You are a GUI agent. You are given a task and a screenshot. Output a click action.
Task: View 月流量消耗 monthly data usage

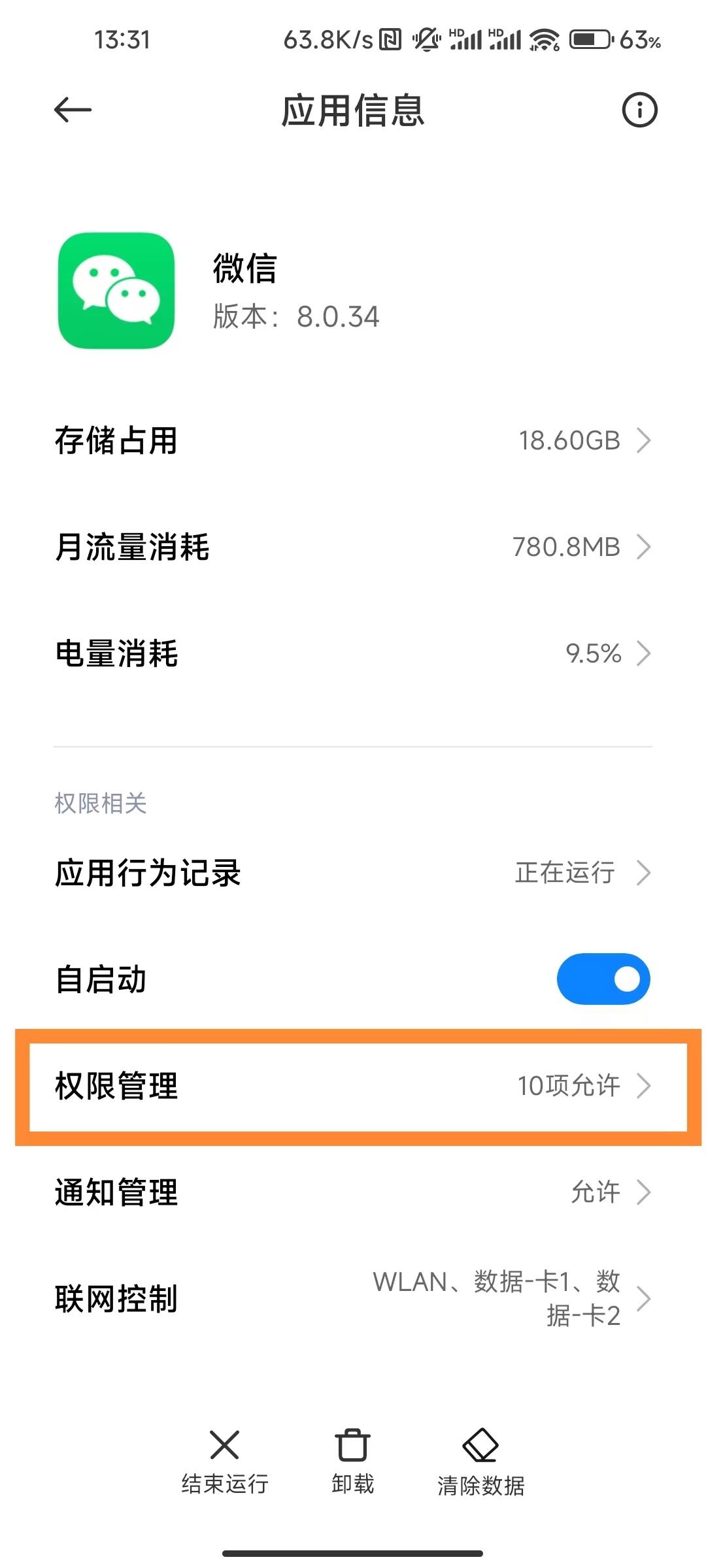(x=353, y=547)
